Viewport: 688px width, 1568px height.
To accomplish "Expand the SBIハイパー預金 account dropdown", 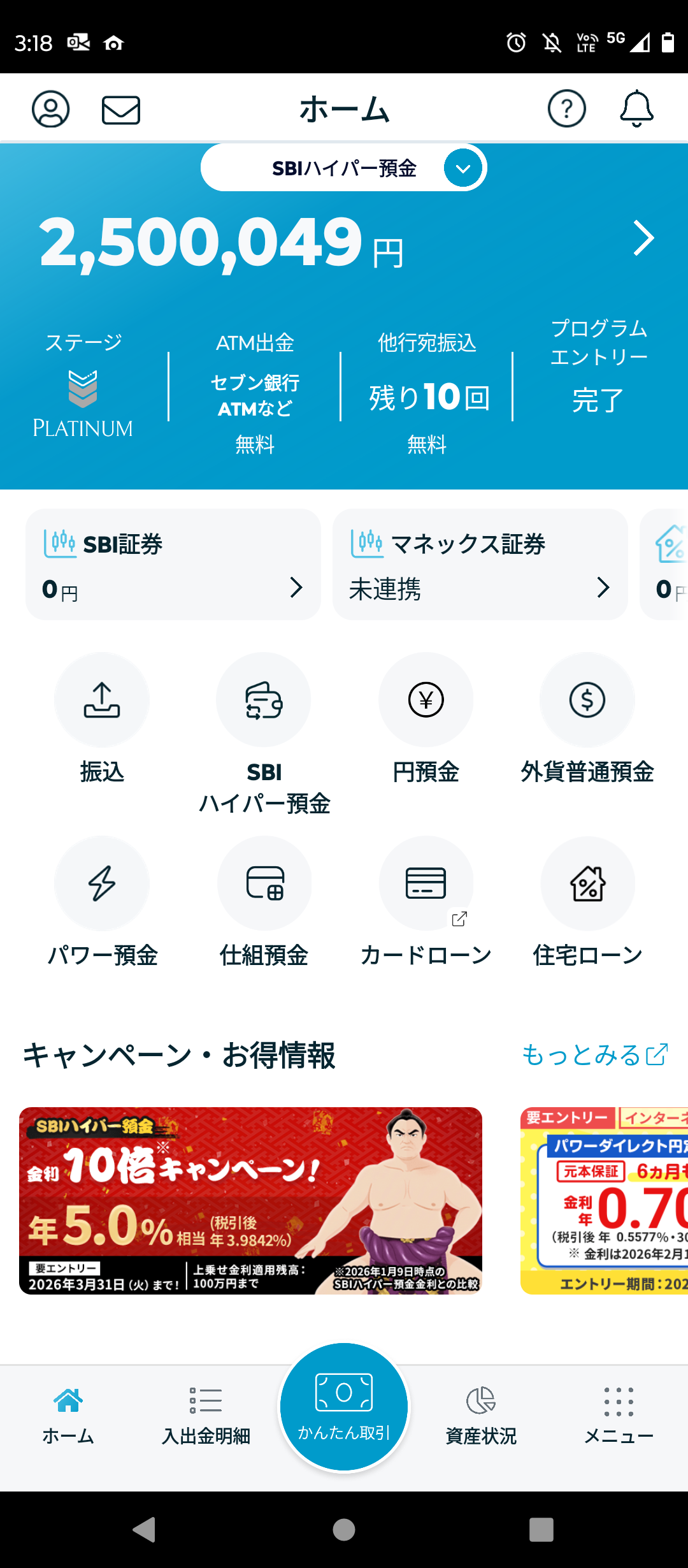I will point(463,168).
